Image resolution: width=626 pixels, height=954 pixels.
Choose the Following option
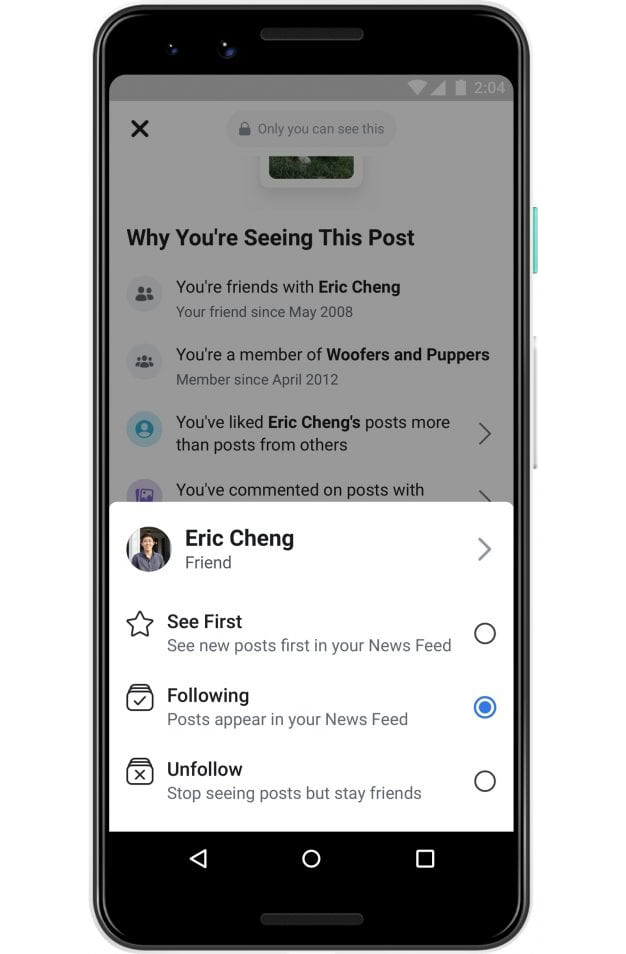(484, 707)
